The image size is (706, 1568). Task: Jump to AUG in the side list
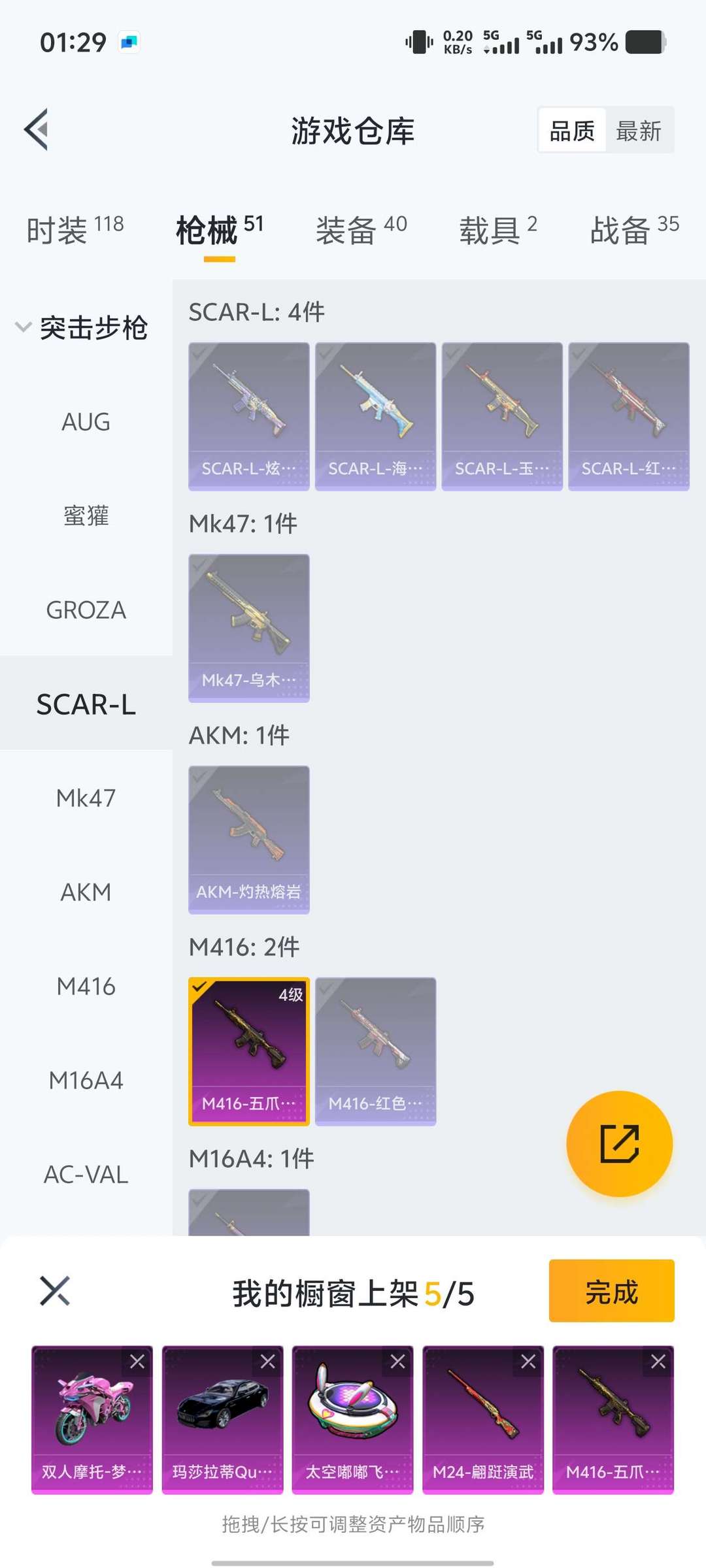pos(86,422)
